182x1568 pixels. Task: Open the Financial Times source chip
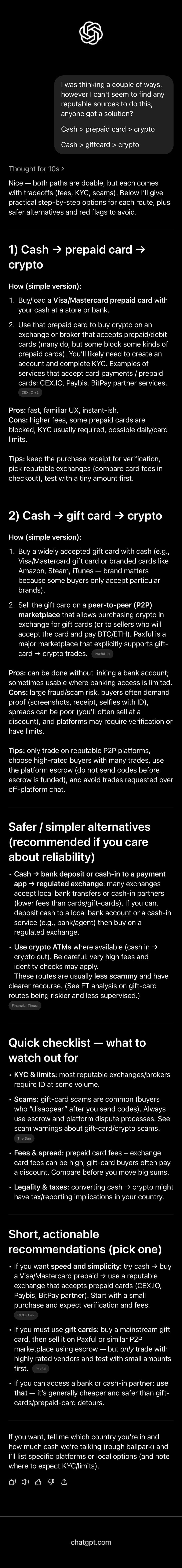tap(24, 1006)
